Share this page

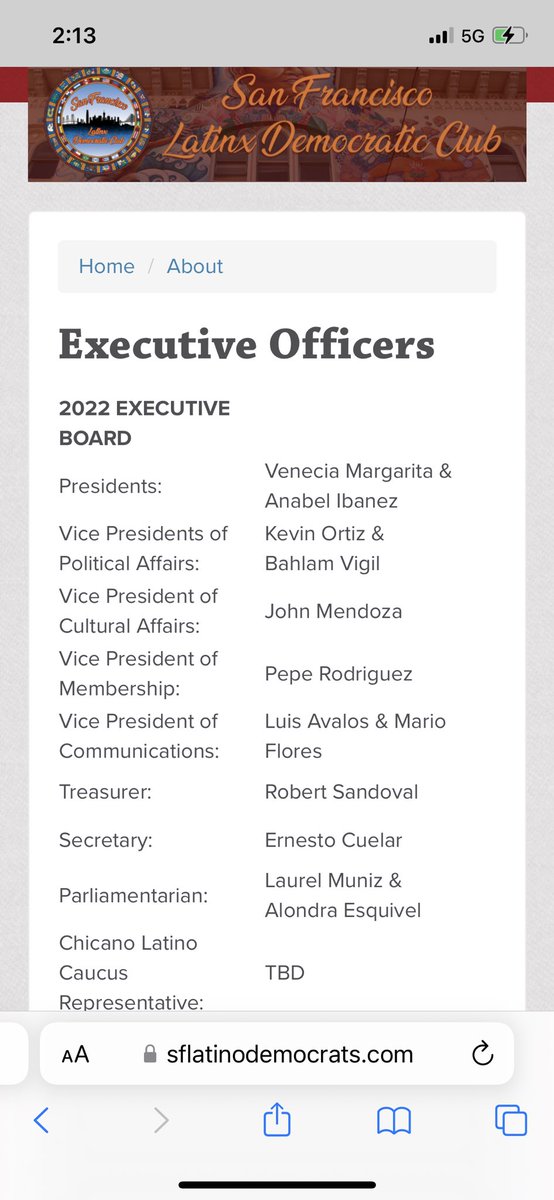tap(277, 1120)
